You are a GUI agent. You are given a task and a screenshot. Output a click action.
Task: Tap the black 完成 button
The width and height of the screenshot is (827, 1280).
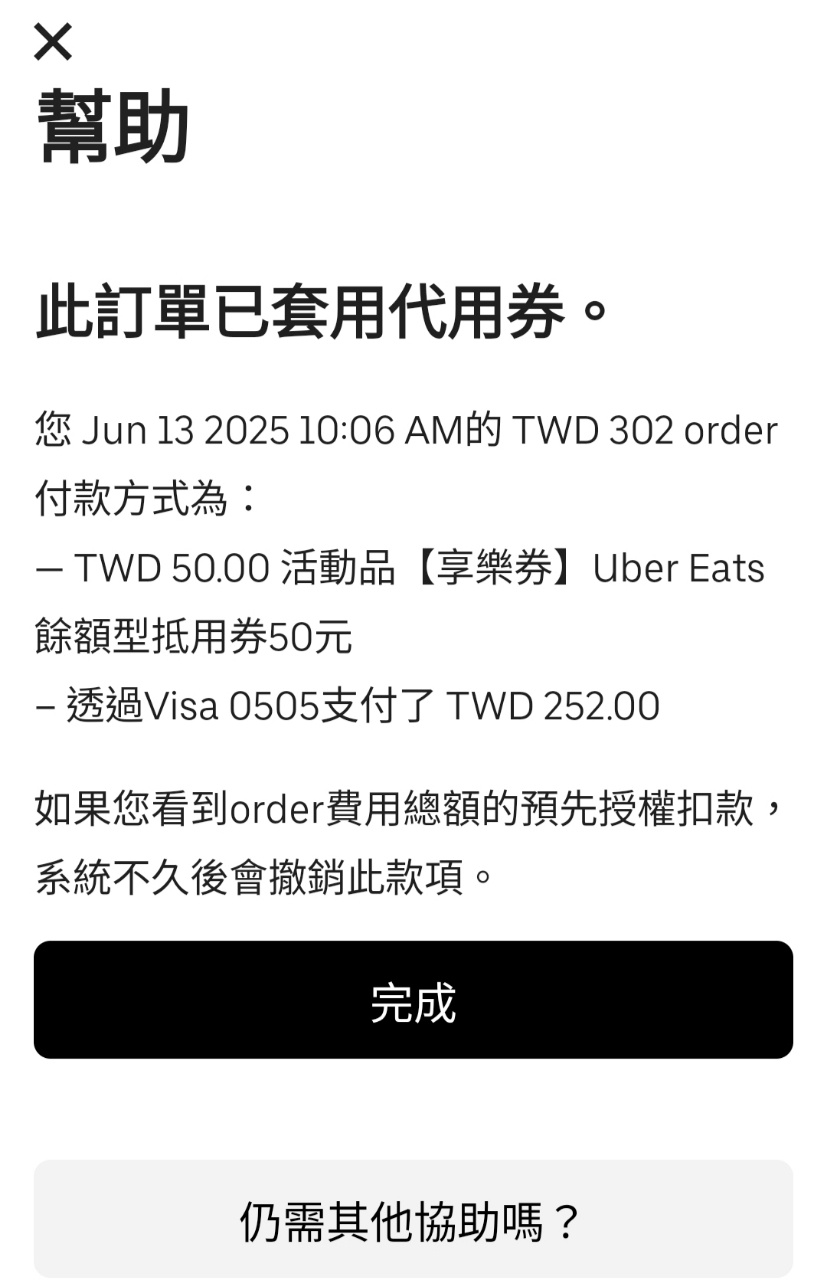[x=413, y=1000]
